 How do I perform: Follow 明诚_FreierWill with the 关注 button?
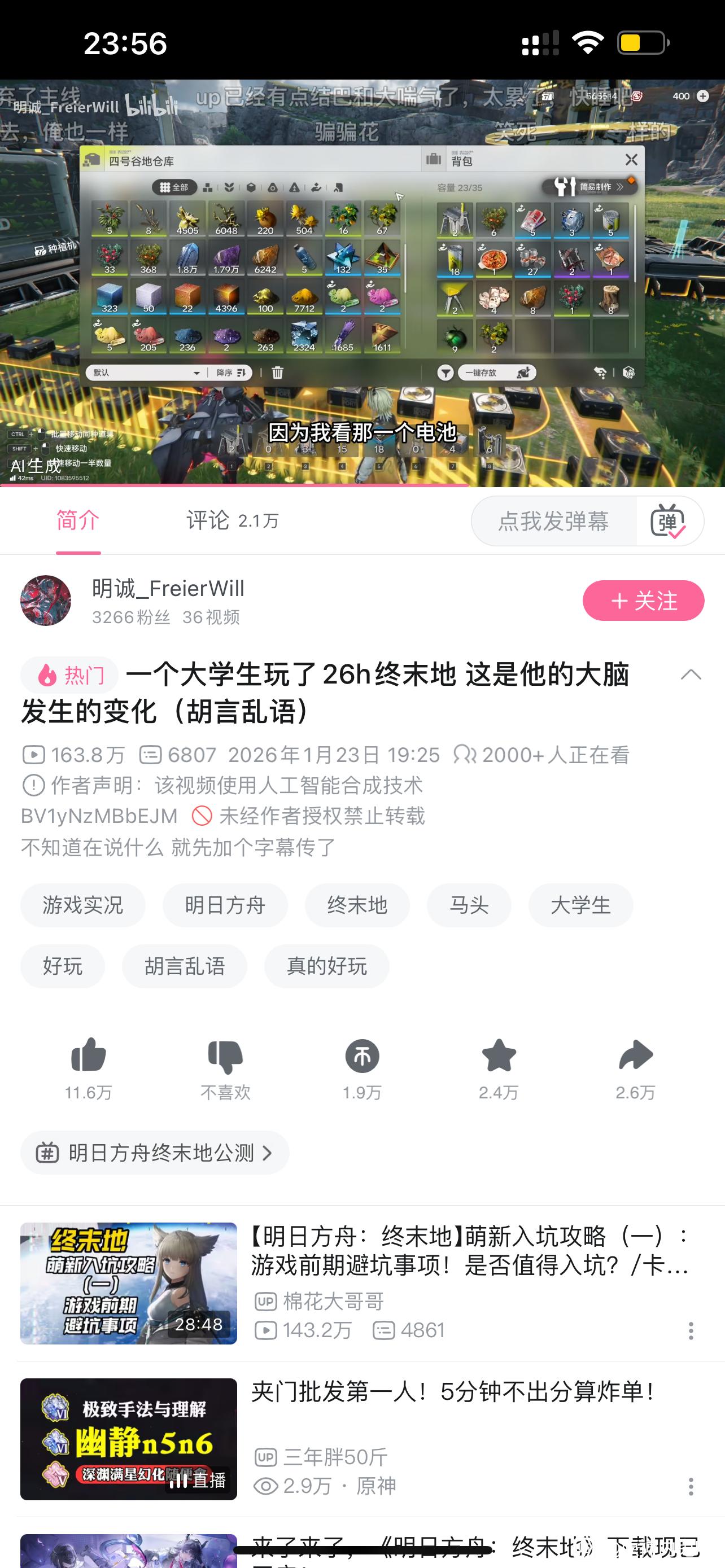643,601
